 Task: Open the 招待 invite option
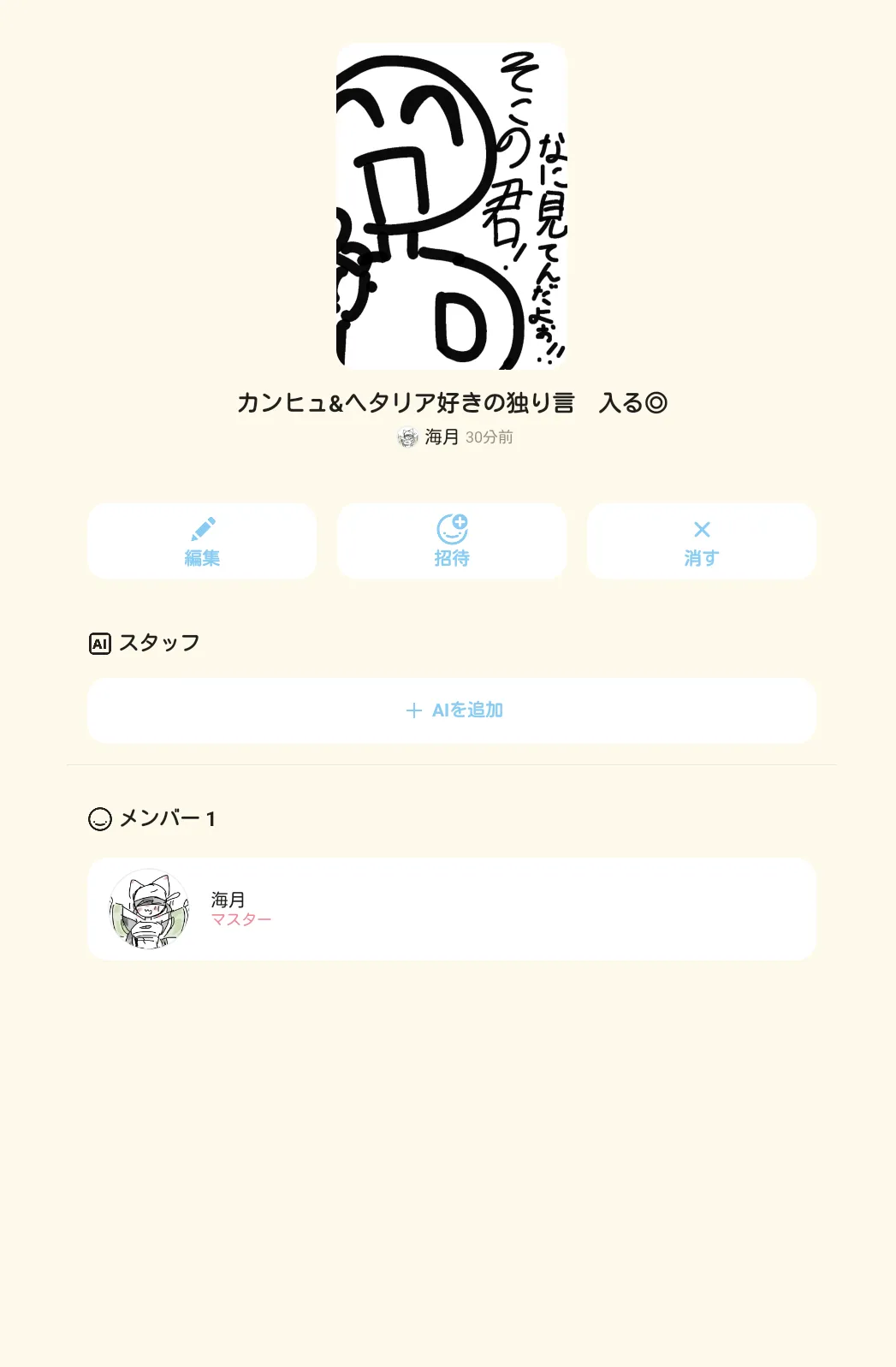click(451, 541)
